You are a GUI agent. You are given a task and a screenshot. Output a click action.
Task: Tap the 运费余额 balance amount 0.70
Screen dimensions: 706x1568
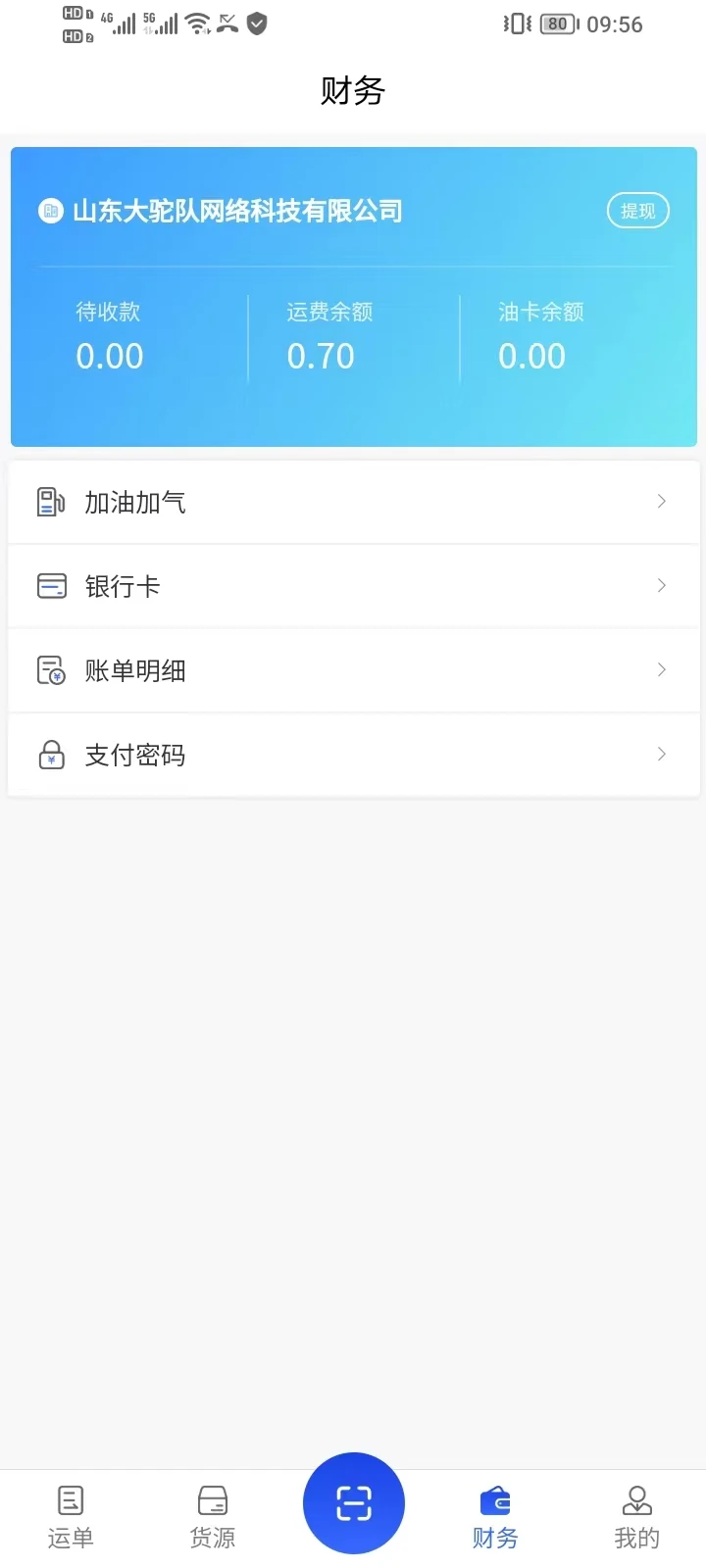(321, 356)
